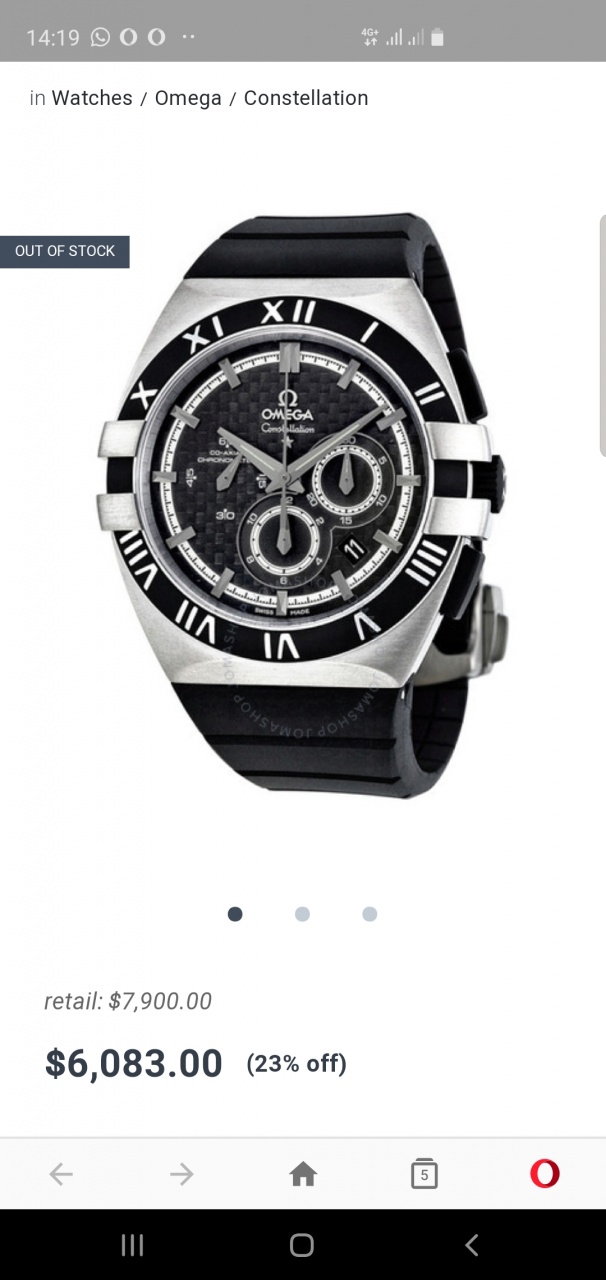Screen dimensions: 606x1280
Task: Select the second image page dot
Action: [302, 914]
